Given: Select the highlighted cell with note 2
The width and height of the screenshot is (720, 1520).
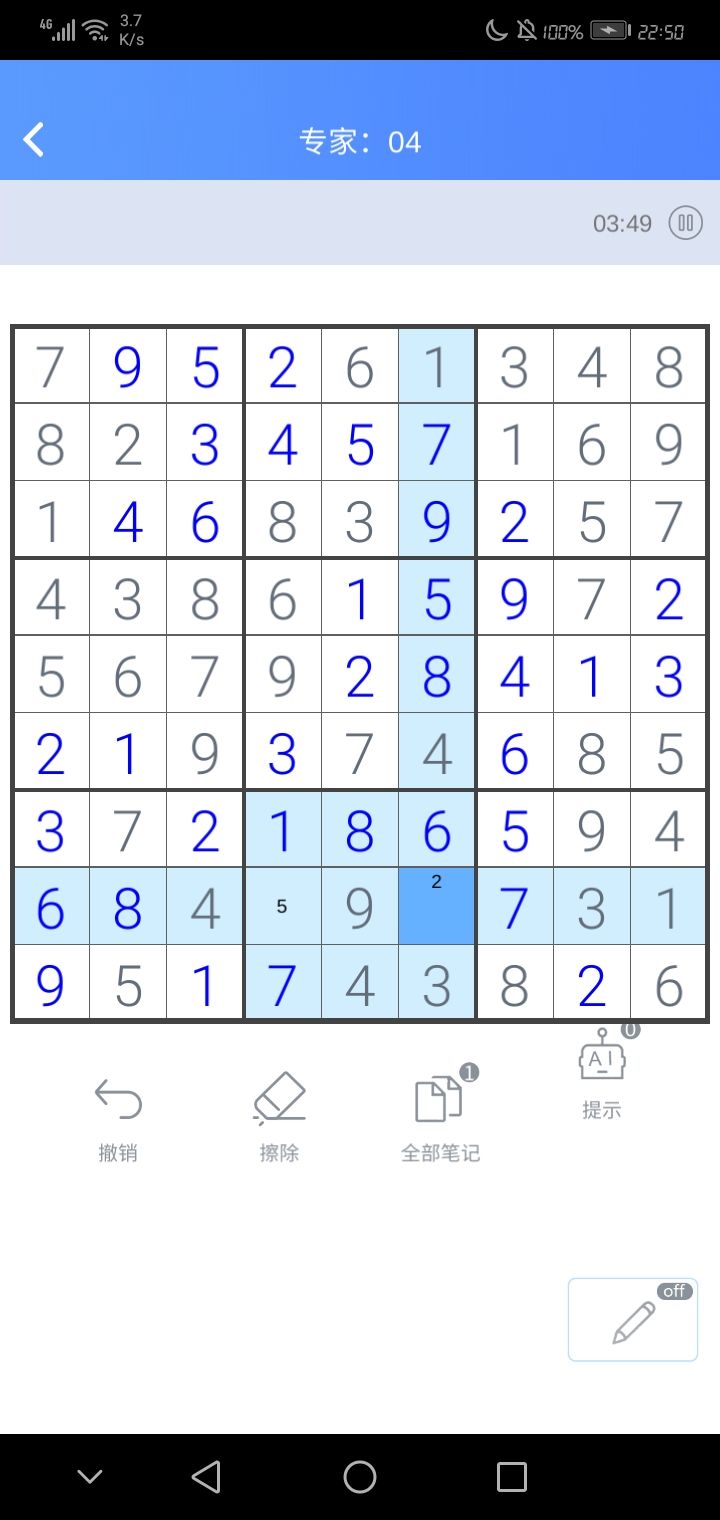Looking at the screenshot, I should click(437, 906).
